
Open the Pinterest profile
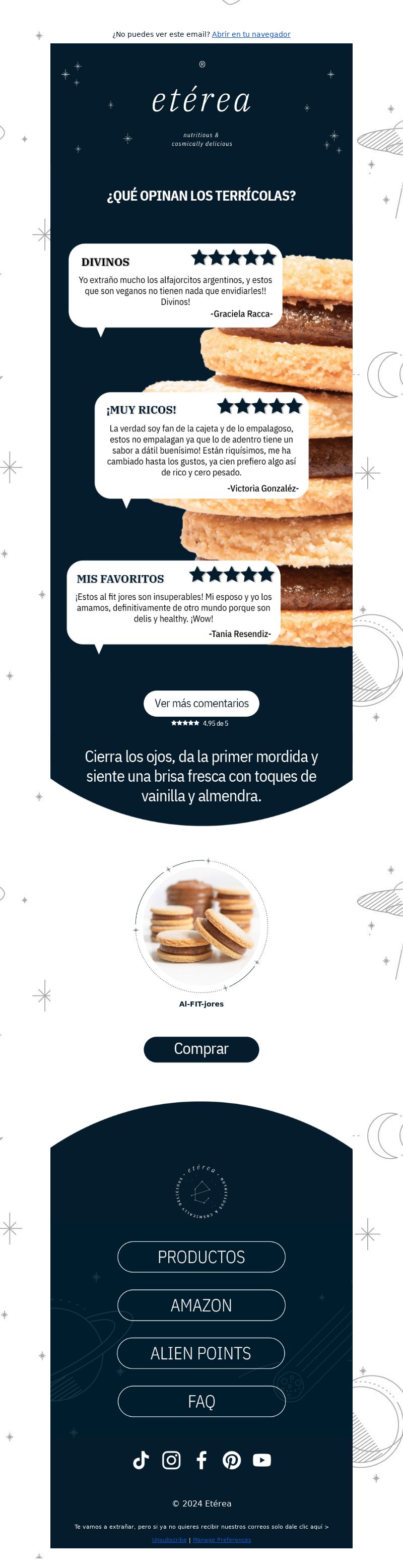pos(231,1460)
